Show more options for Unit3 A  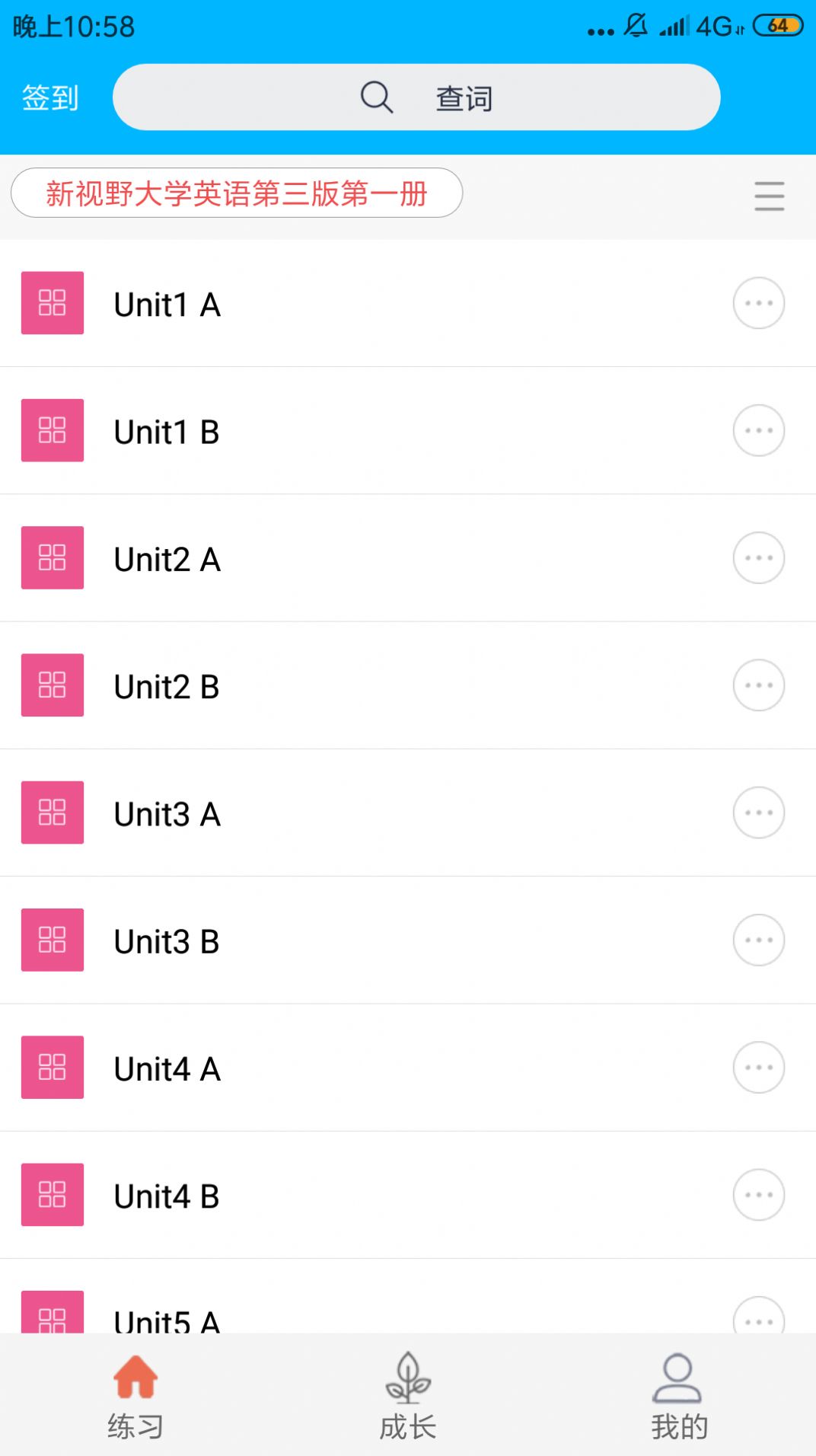coord(758,812)
